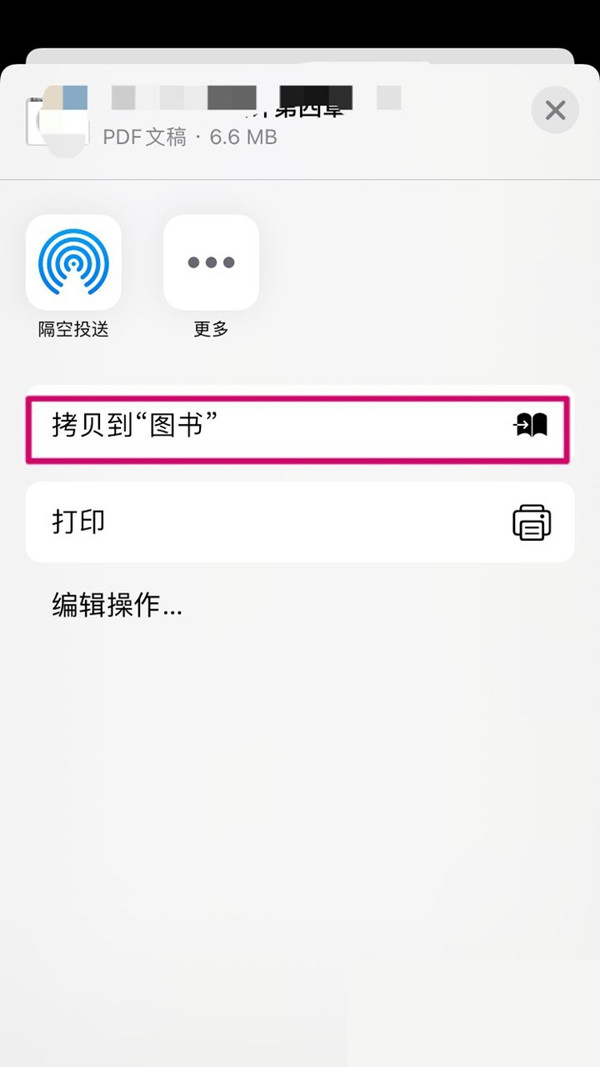This screenshot has width=600, height=1067.
Task: Choose the 打印 print action
Action: [298, 522]
